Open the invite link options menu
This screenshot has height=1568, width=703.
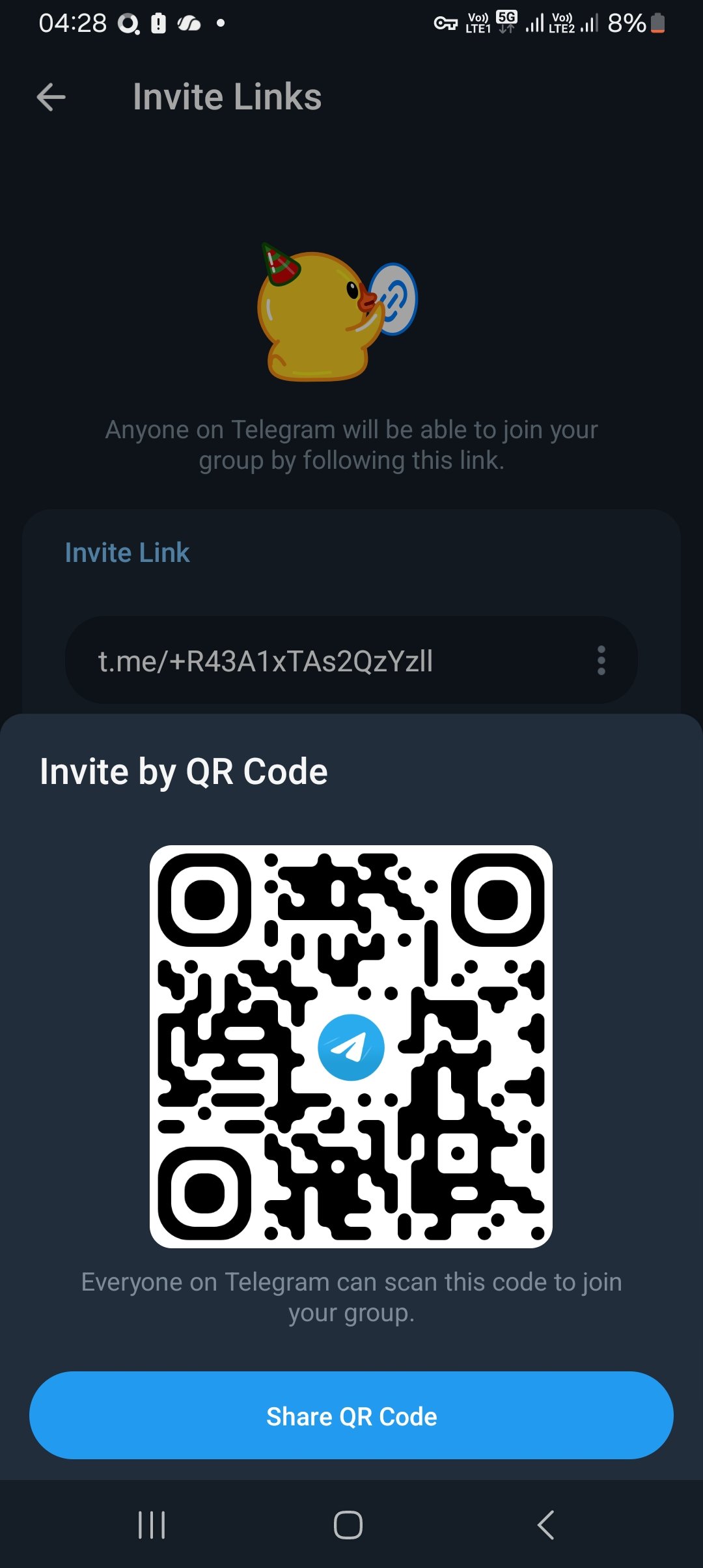pyautogui.click(x=601, y=660)
